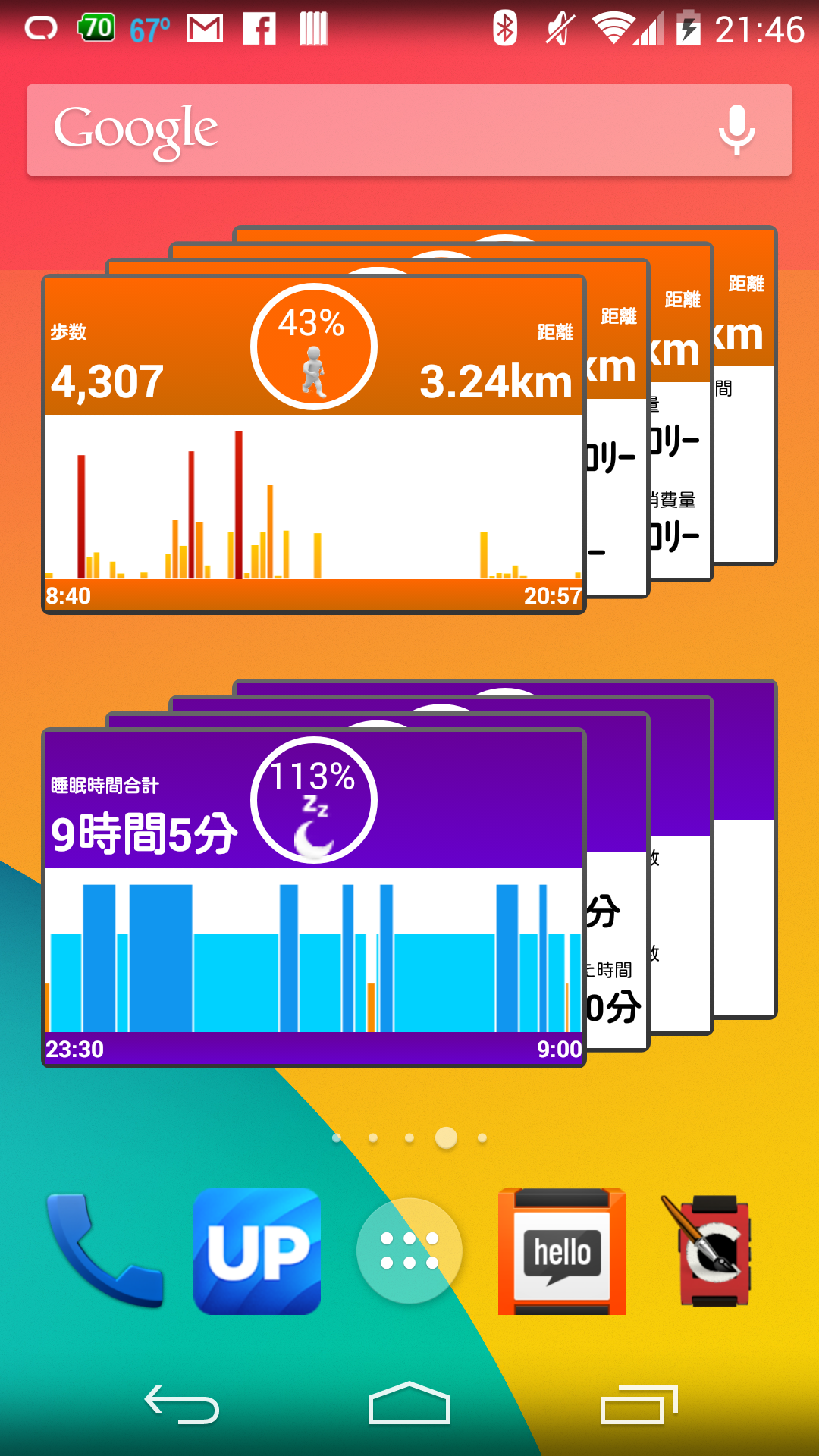Open the app drawer
Viewport: 819px width, 1456px height.
pos(409,1251)
